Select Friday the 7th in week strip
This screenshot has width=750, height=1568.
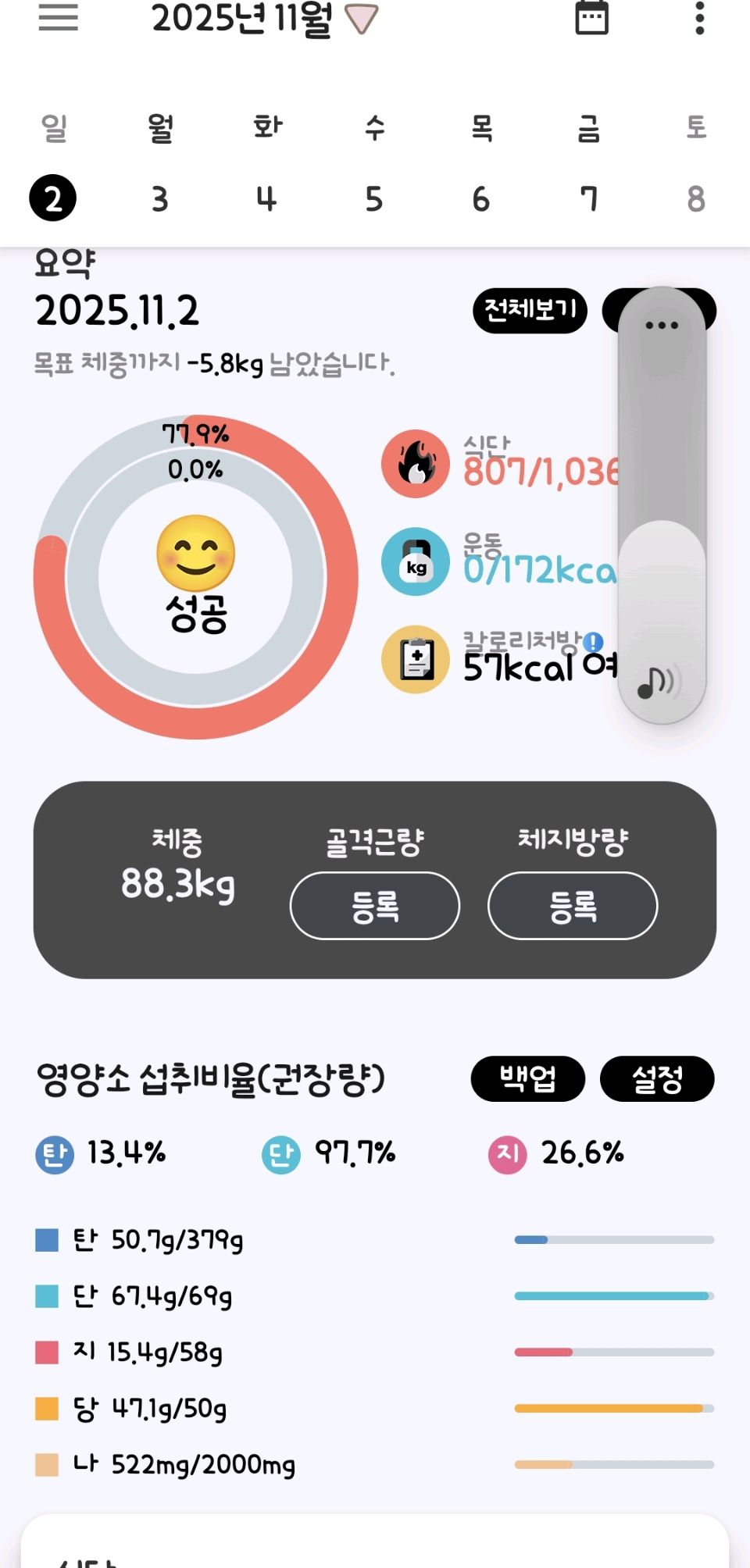tap(589, 198)
